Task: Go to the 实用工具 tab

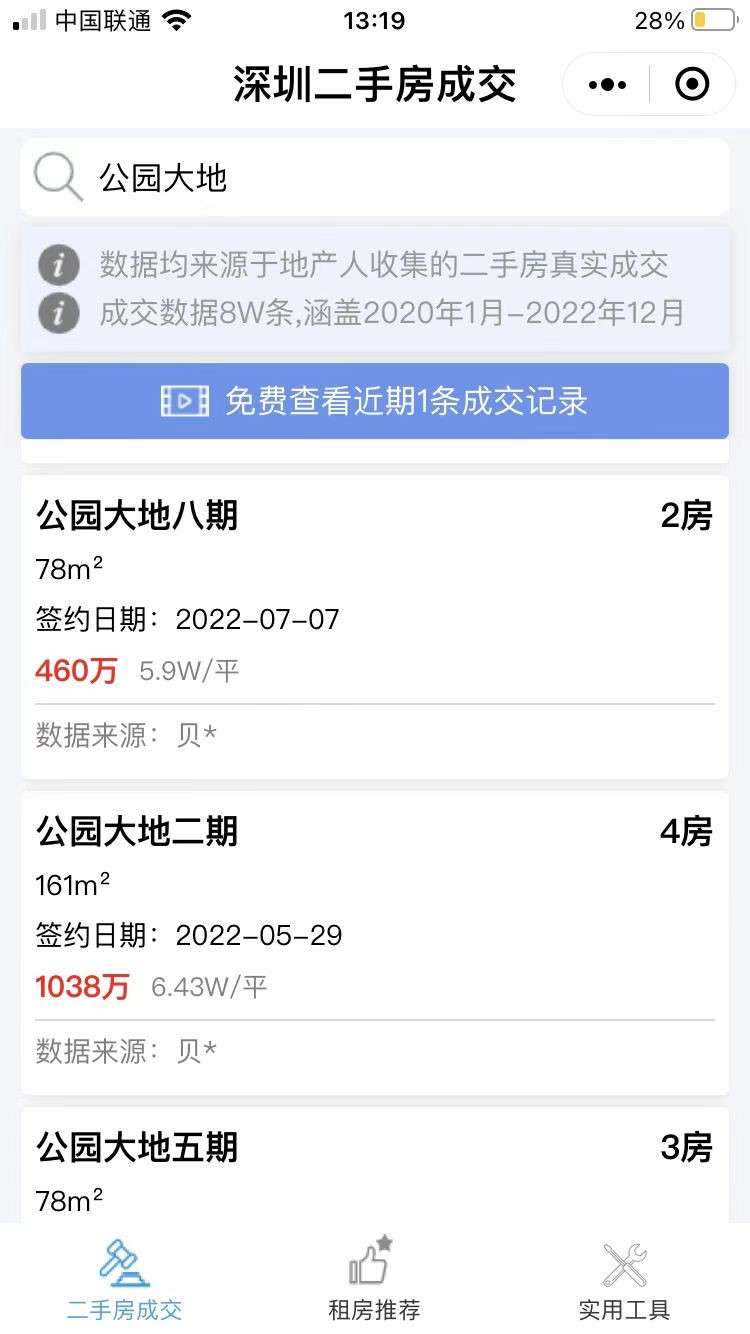Action: [x=624, y=1280]
